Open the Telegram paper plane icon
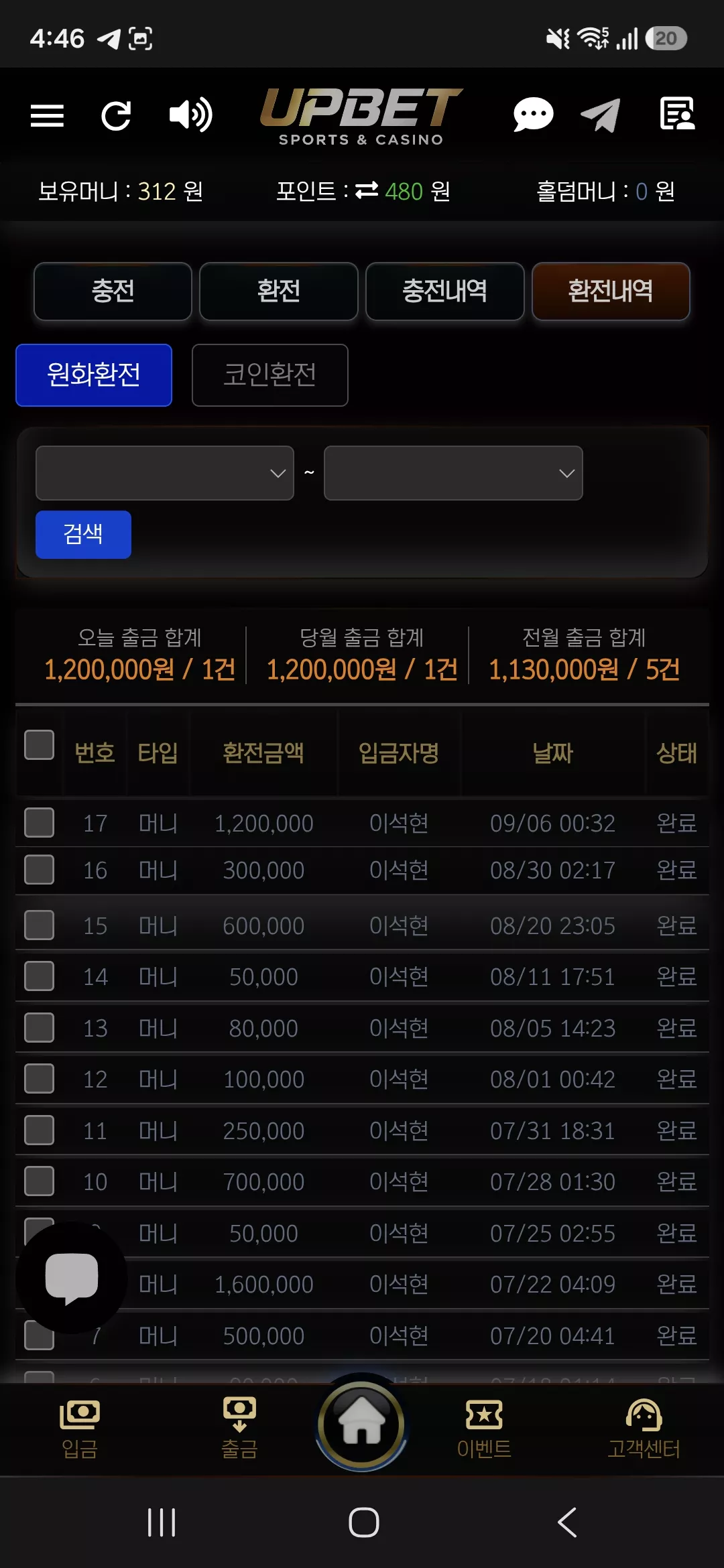Screen dimensions: 724x1568 [x=601, y=115]
